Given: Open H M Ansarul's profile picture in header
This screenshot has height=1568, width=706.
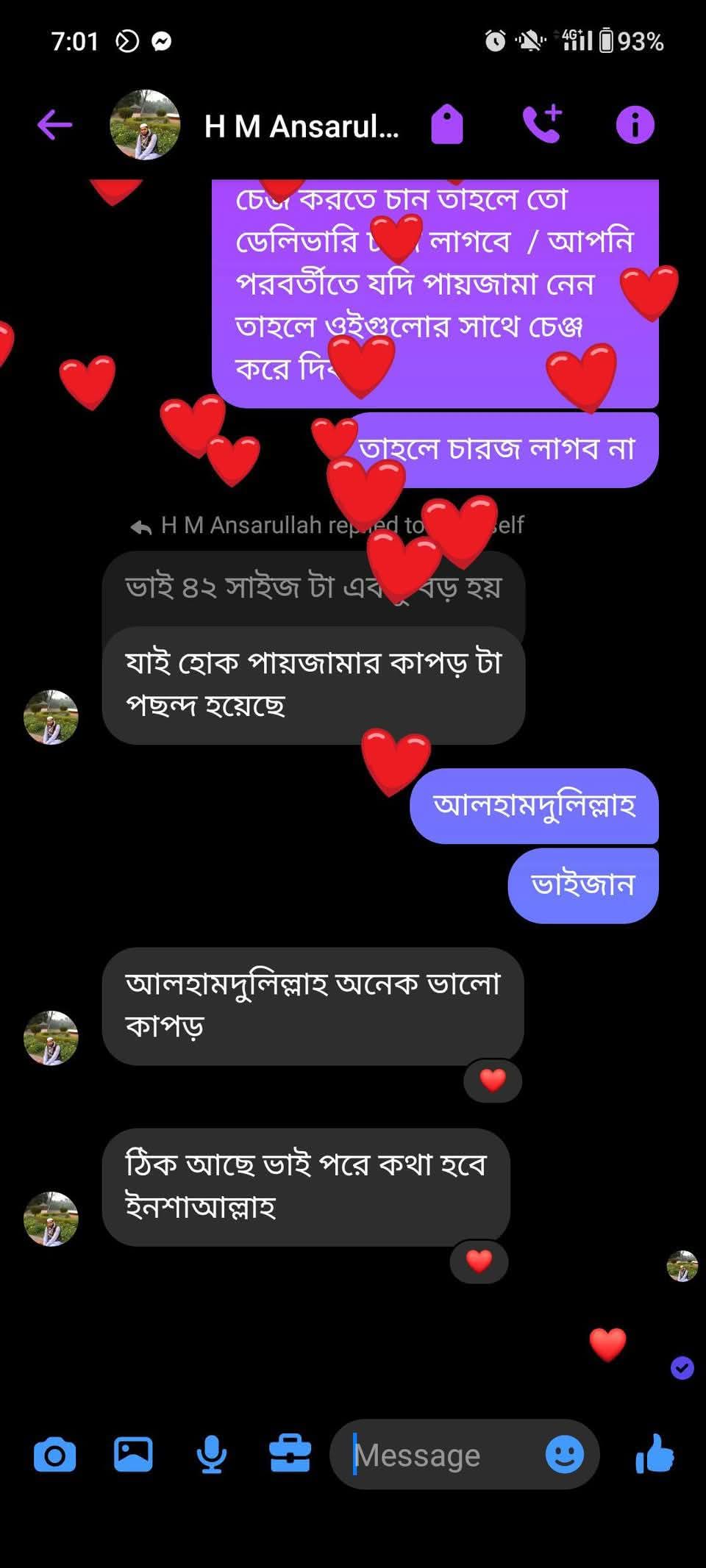Looking at the screenshot, I should (x=145, y=125).
